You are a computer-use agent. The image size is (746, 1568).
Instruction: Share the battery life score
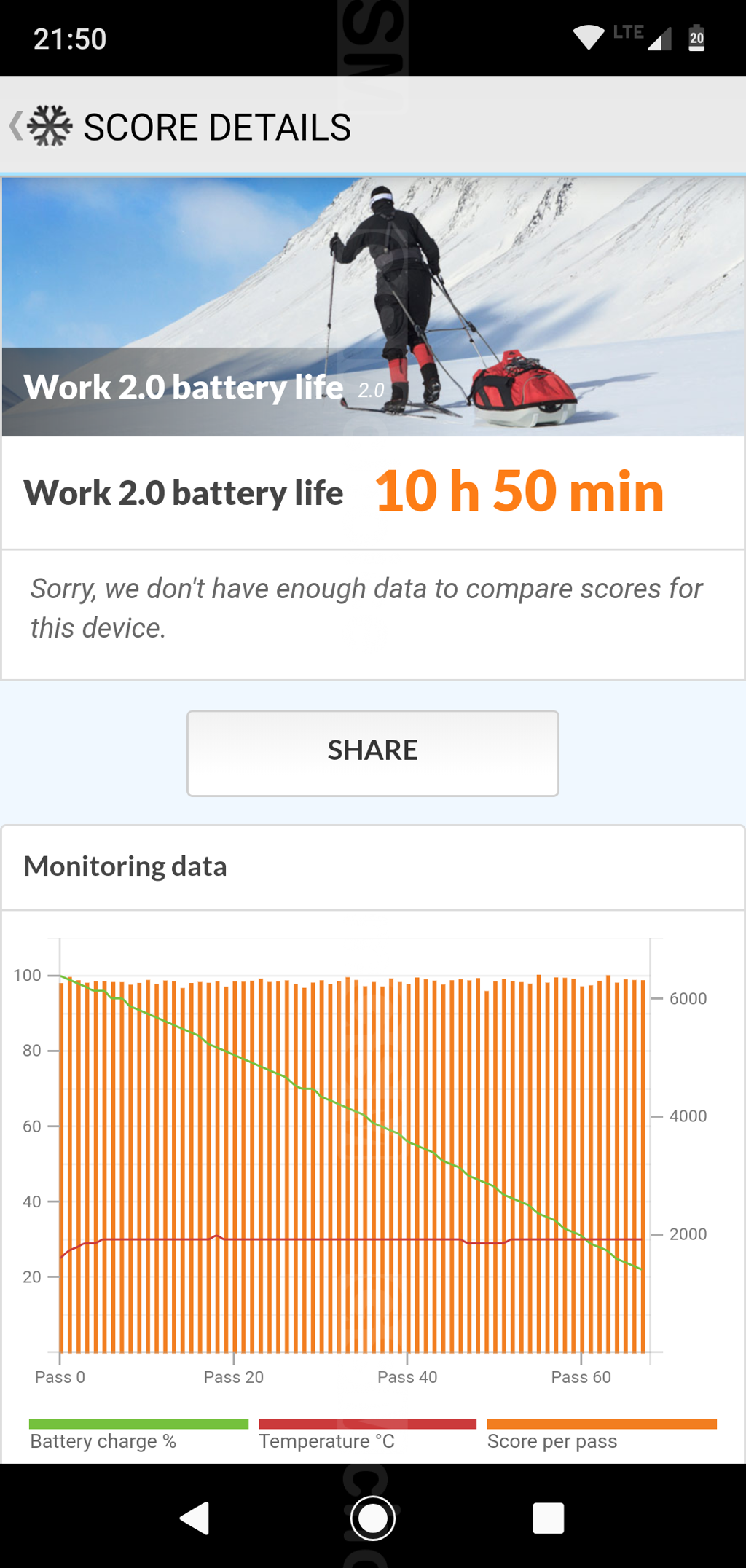(x=372, y=753)
